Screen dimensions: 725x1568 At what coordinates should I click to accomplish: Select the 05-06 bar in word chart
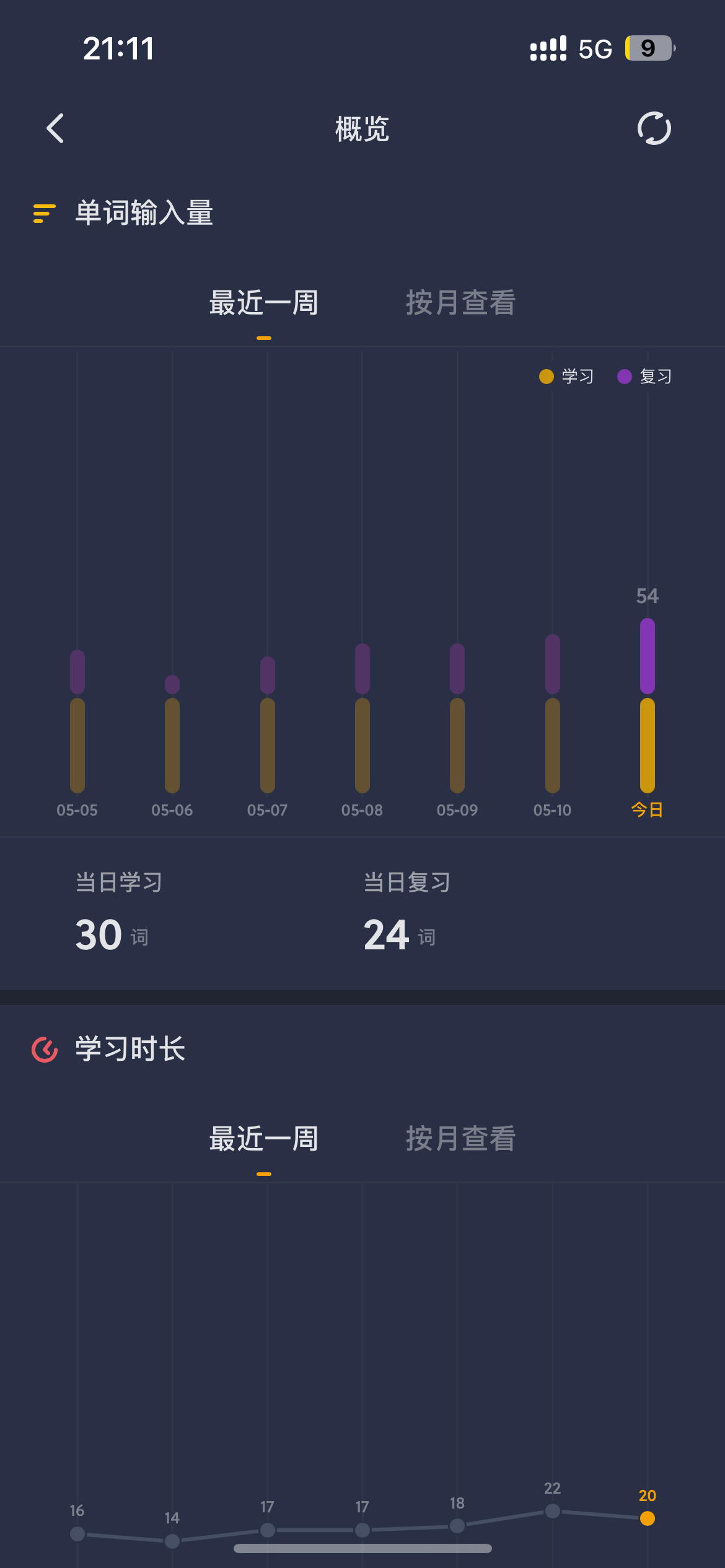pos(172,734)
